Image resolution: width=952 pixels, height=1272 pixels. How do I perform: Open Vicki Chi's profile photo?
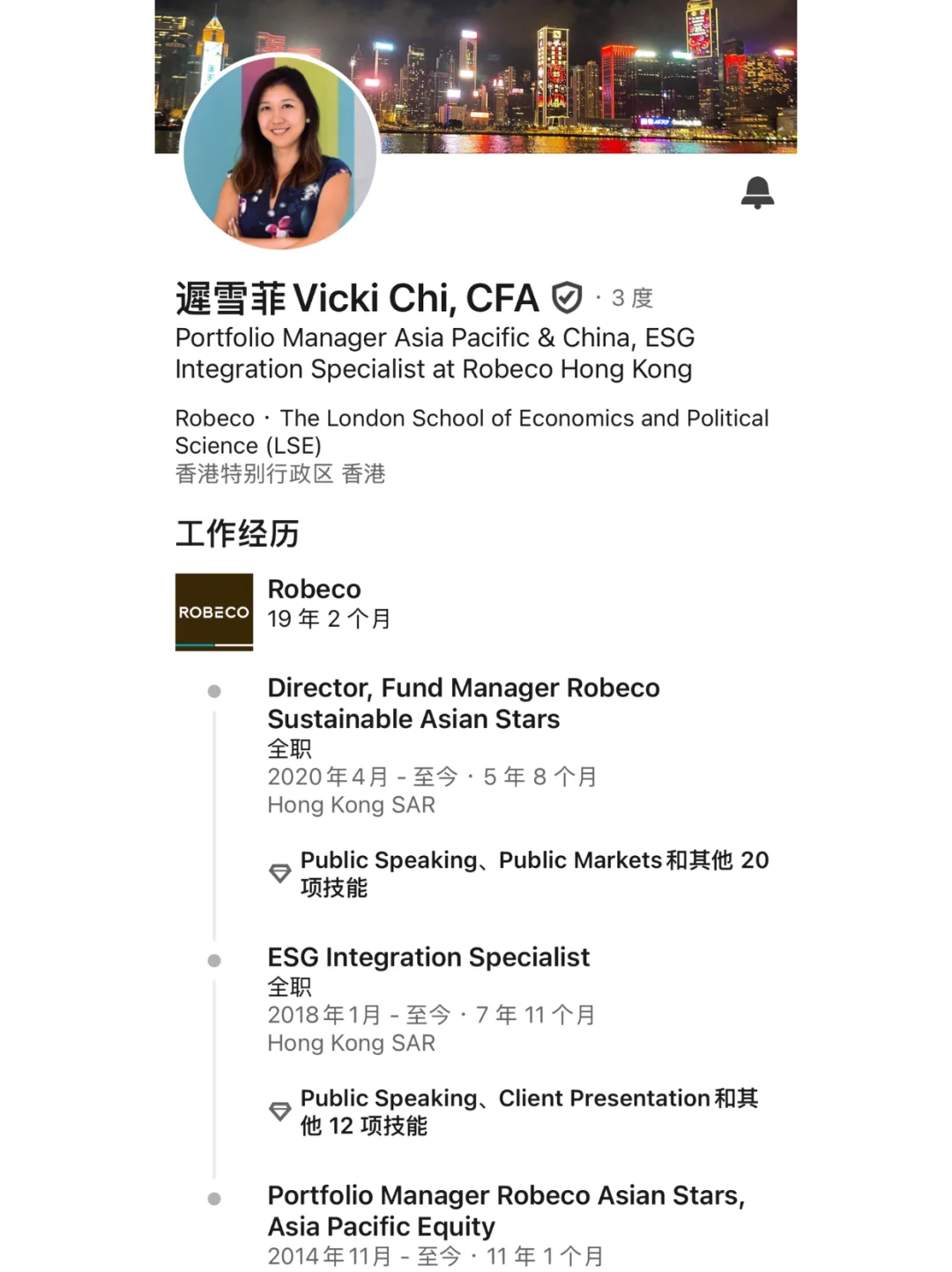280,151
